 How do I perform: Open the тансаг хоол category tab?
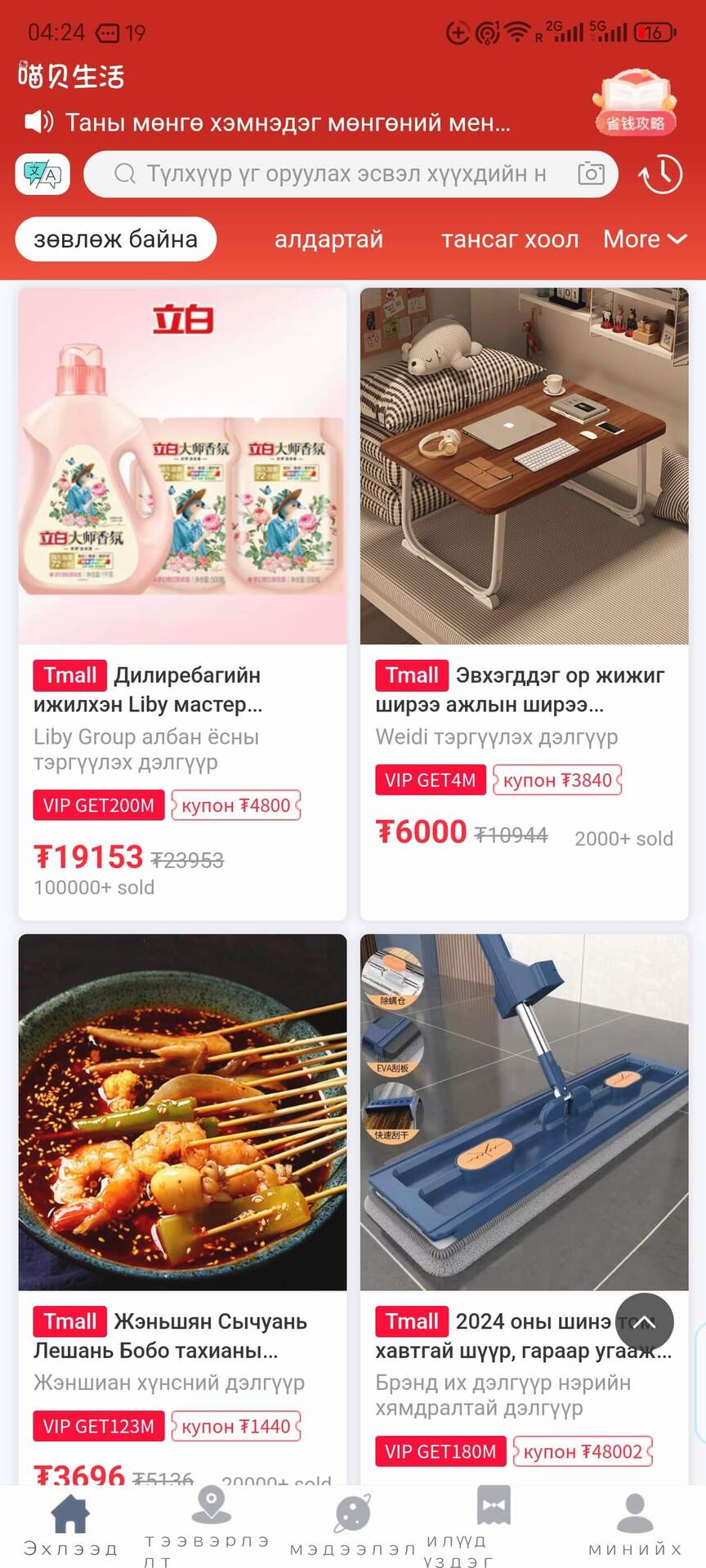510,238
